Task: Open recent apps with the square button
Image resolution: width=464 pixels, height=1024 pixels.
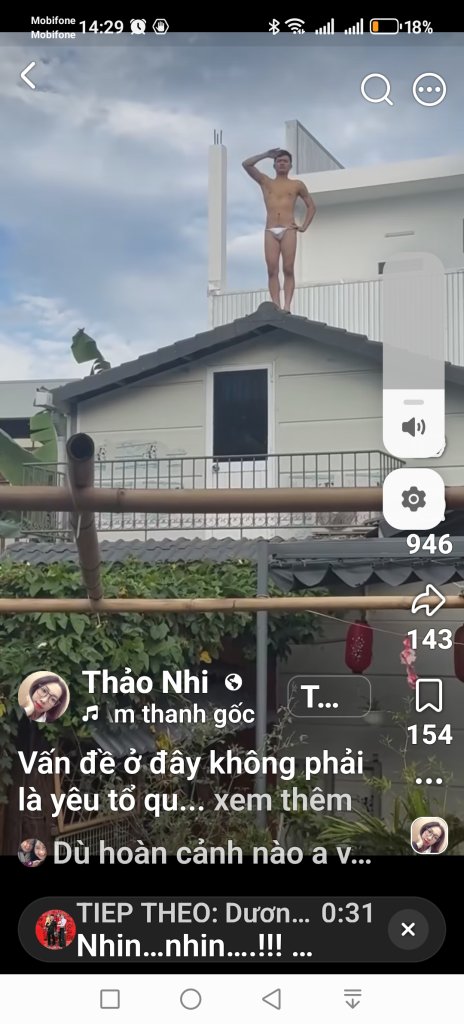Action: click(x=110, y=999)
